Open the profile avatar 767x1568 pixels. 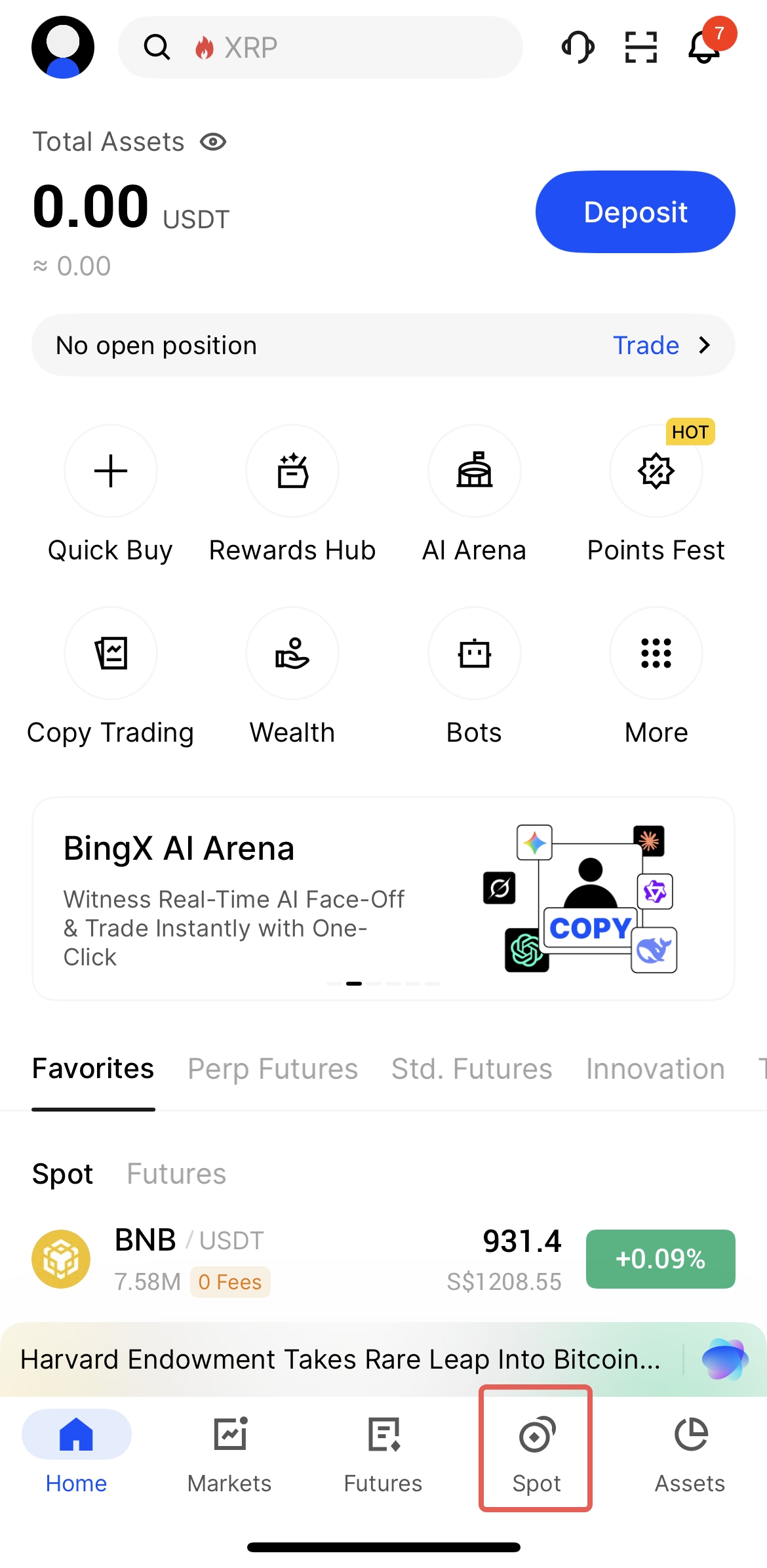click(x=63, y=47)
